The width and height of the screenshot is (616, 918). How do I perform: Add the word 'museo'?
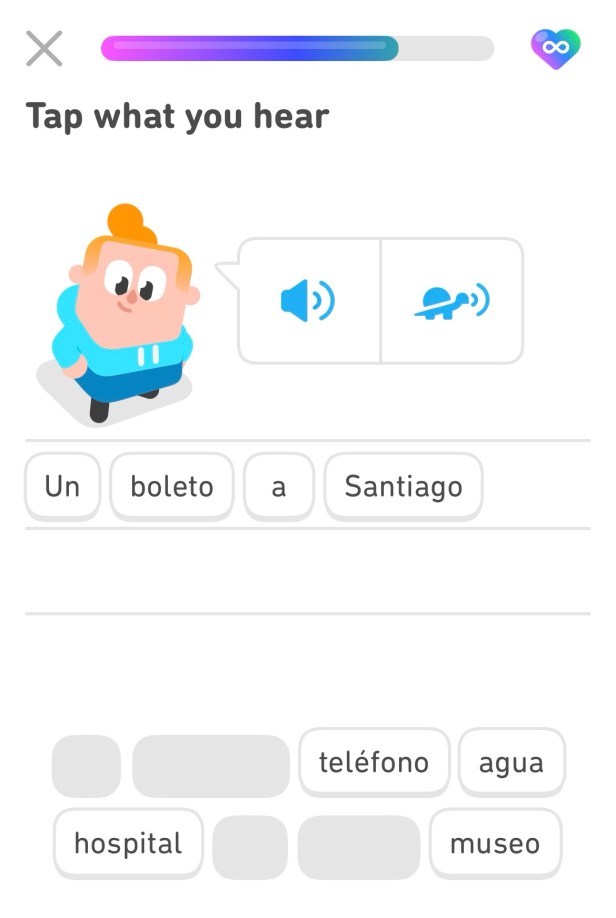point(495,844)
